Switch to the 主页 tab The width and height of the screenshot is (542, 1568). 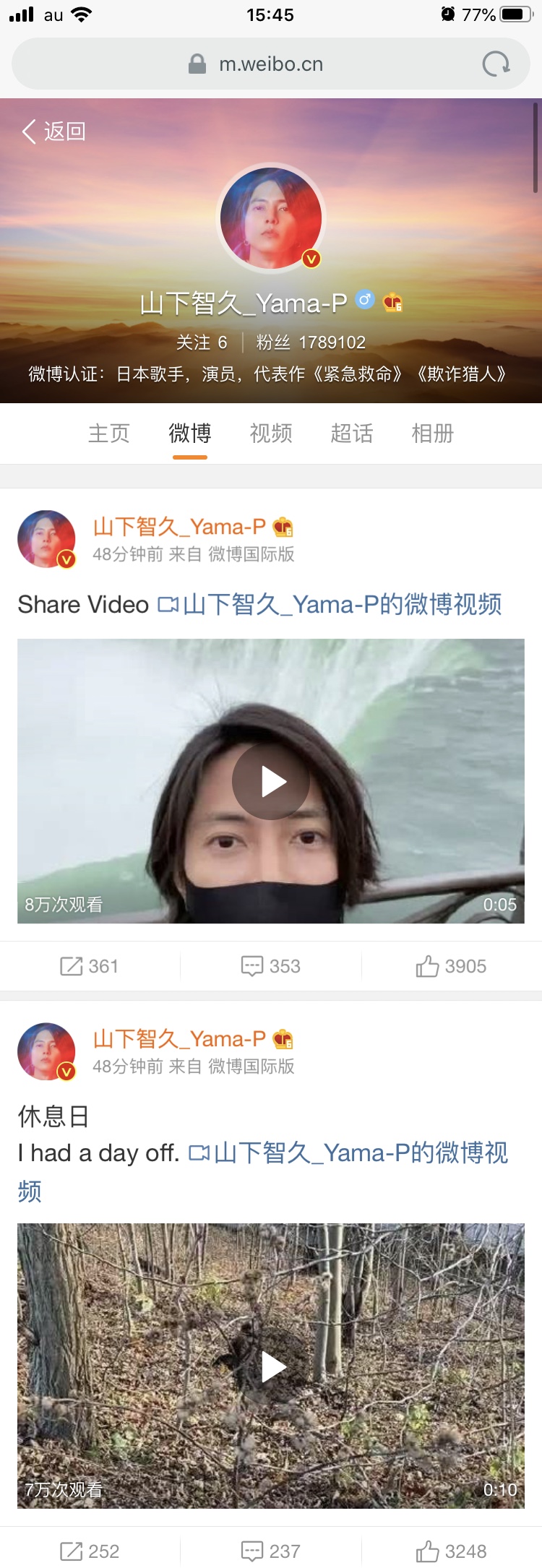[109, 434]
